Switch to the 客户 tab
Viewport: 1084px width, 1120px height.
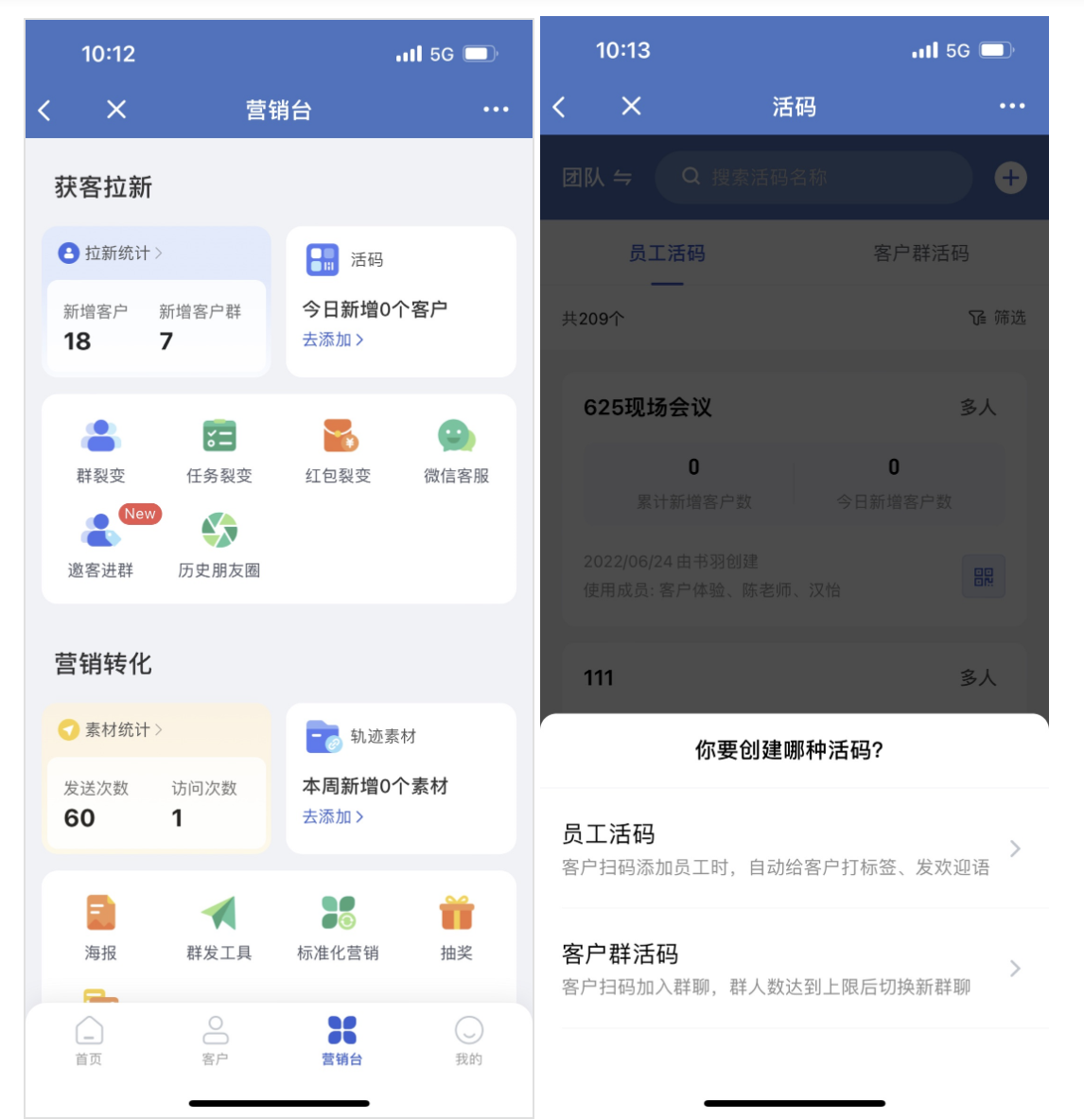[216, 1040]
